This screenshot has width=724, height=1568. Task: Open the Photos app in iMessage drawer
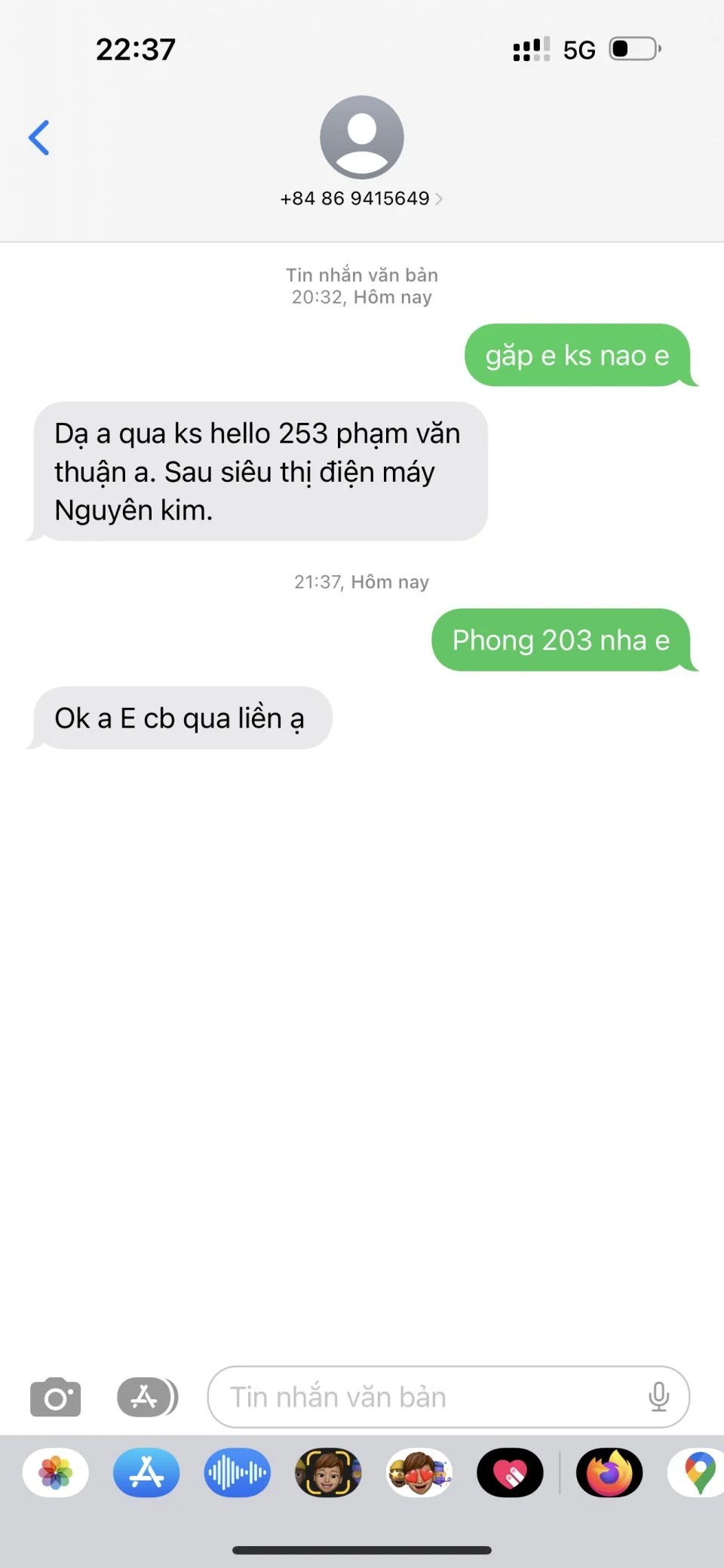[56, 1472]
